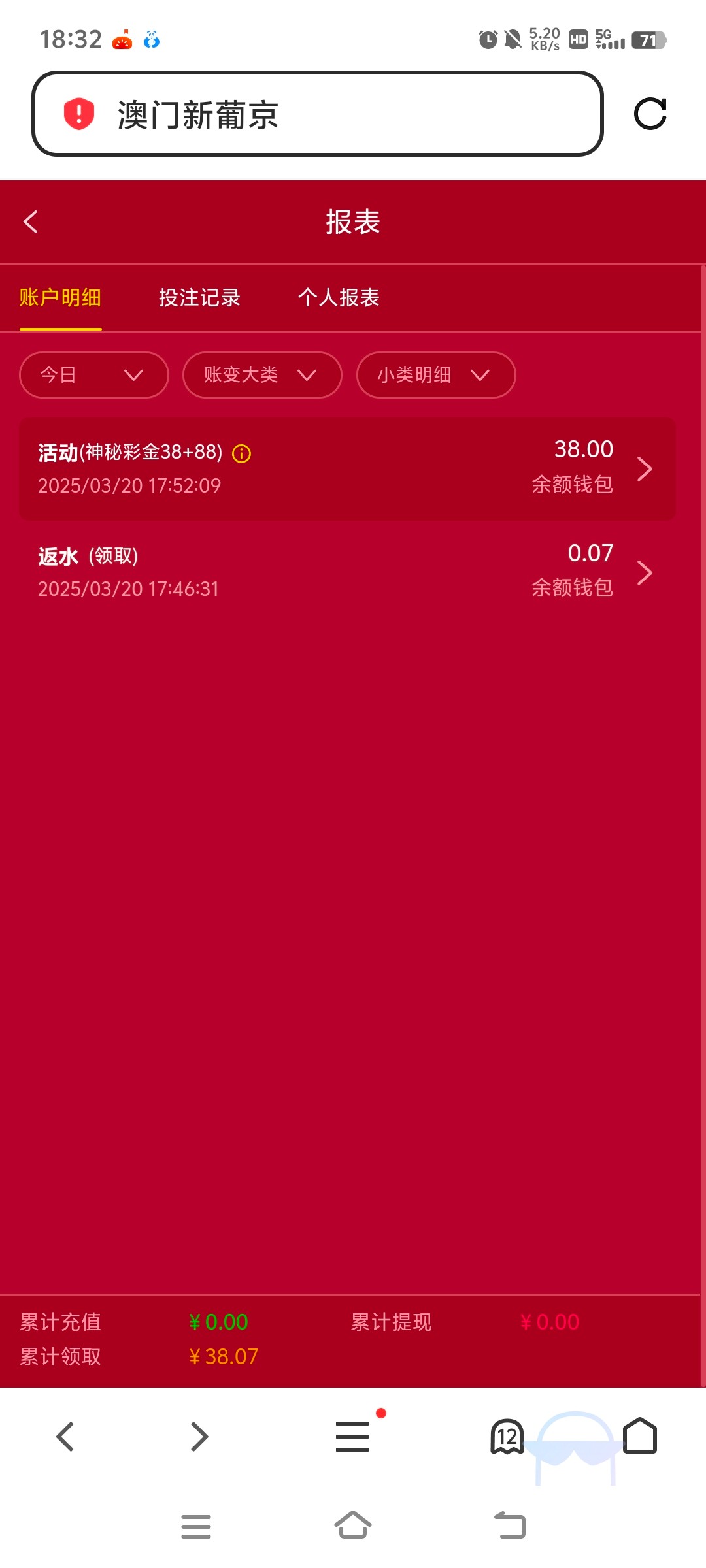Open the tab switcher showing 12 tabs
The width and height of the screenshot is (706, 1568).
(507, 1437)
